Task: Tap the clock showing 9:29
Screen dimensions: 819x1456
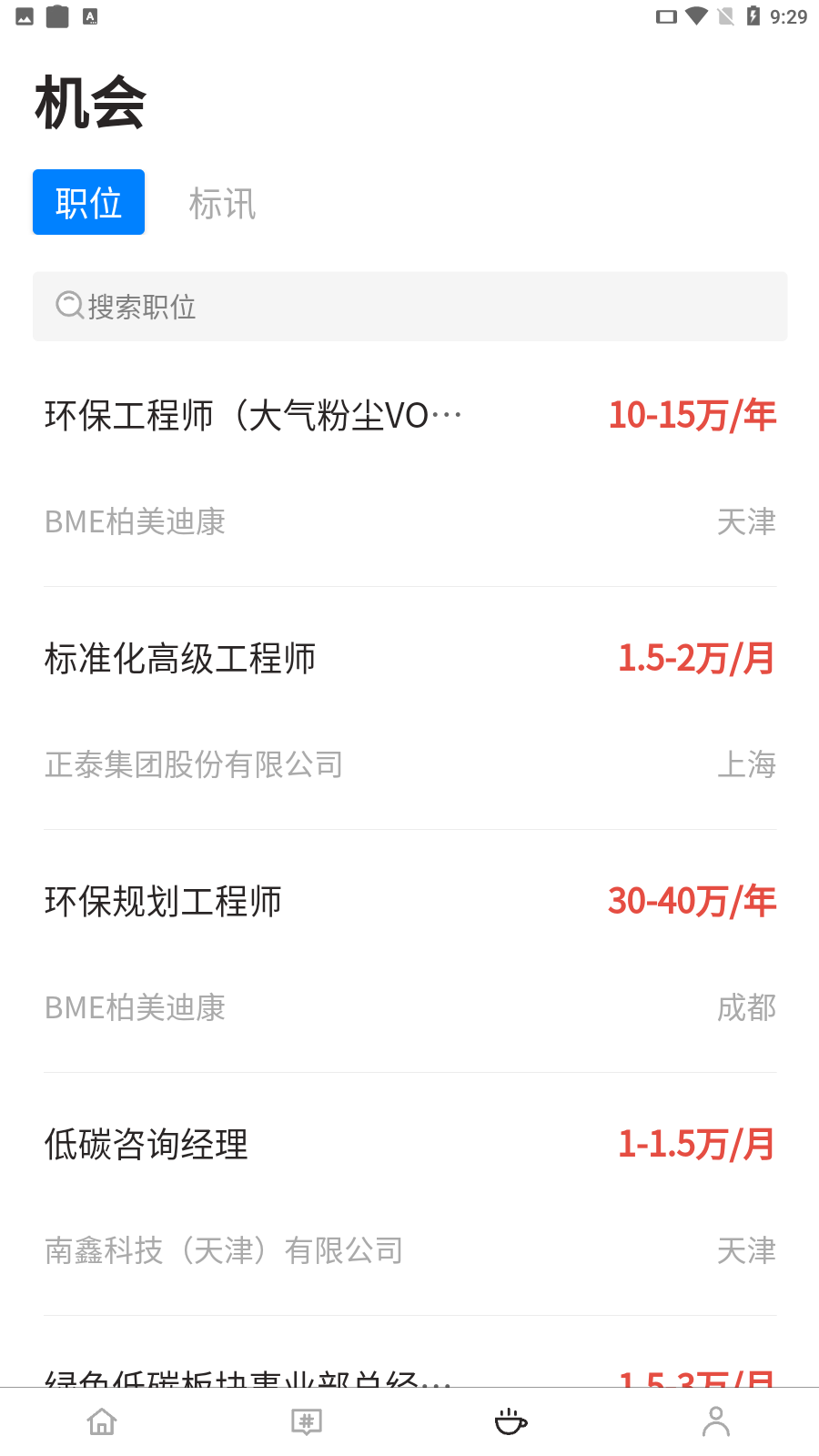Action: pos(787,15)
